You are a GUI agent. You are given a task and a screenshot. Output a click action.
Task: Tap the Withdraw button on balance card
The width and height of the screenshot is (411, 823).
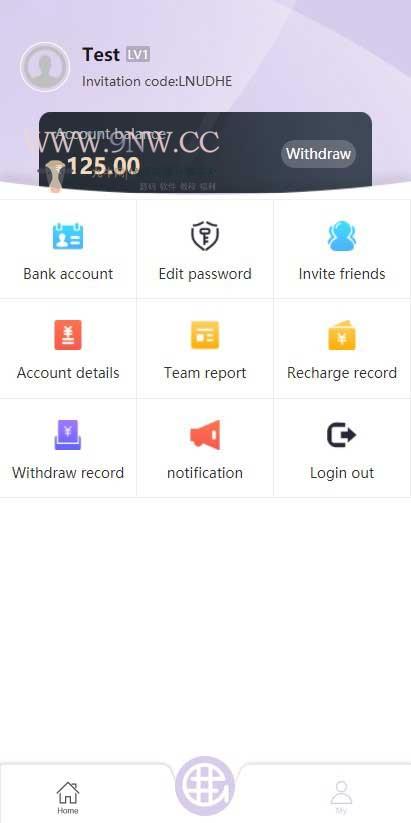pos(318,154)
